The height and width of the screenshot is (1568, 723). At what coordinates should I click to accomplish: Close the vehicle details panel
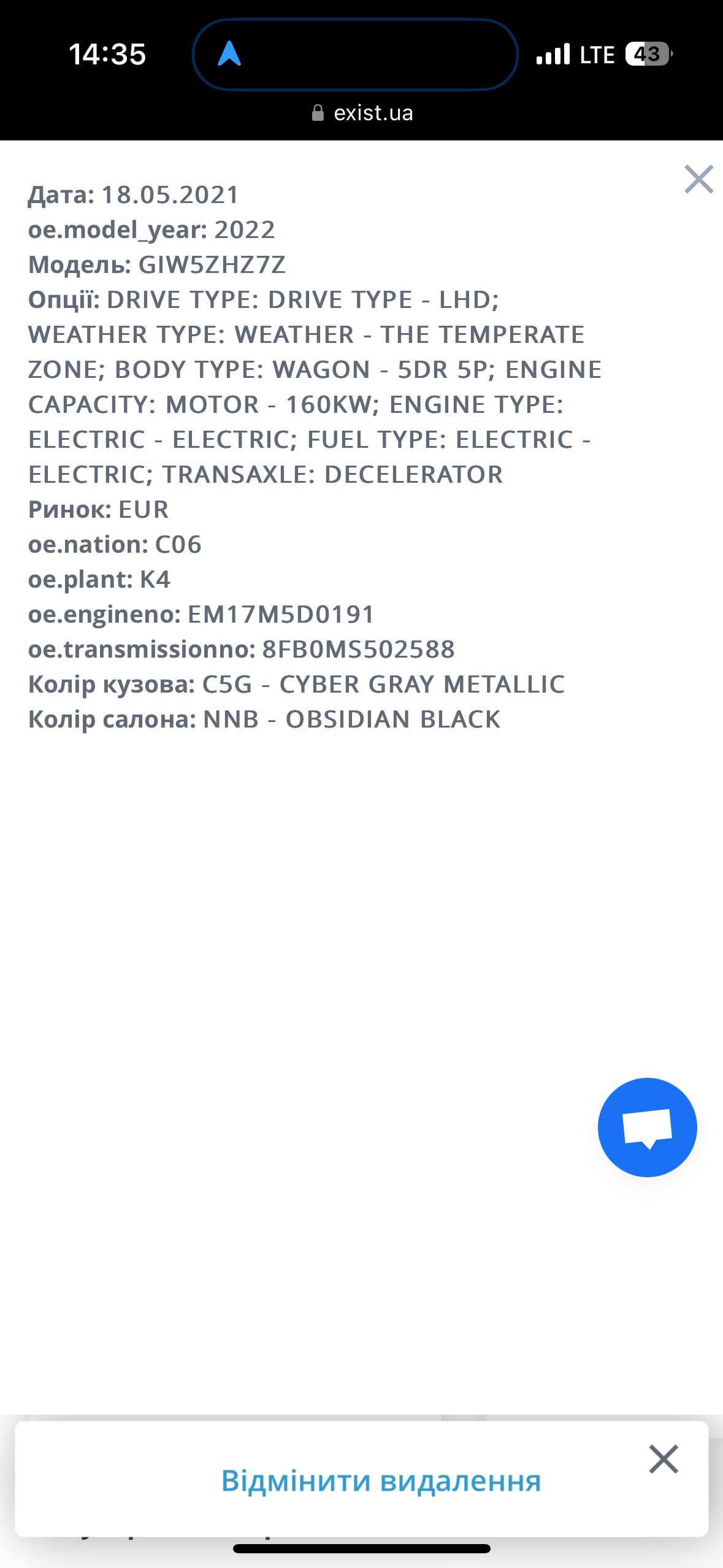pyautogui.click(x=698, y=179)
